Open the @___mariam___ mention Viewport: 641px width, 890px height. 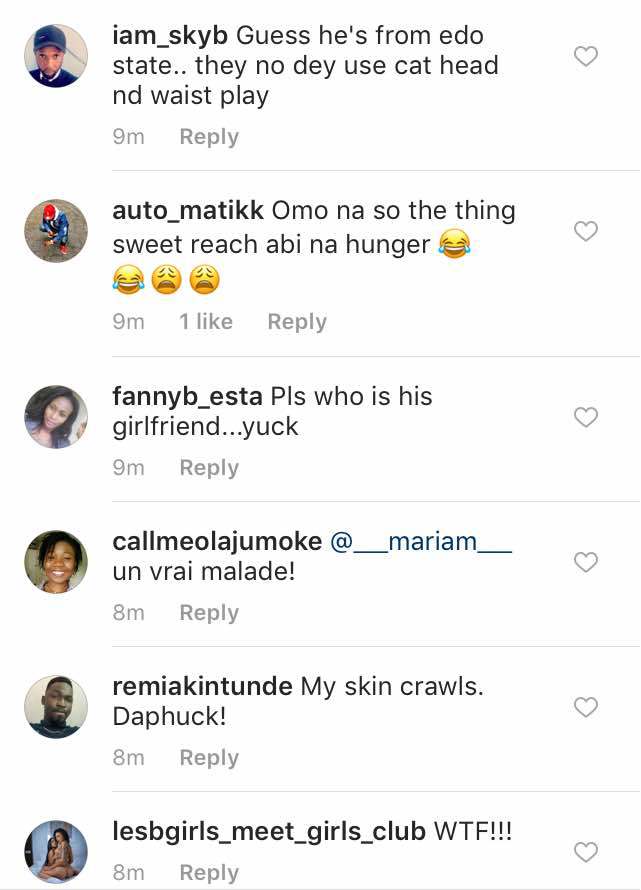(421, 542)
